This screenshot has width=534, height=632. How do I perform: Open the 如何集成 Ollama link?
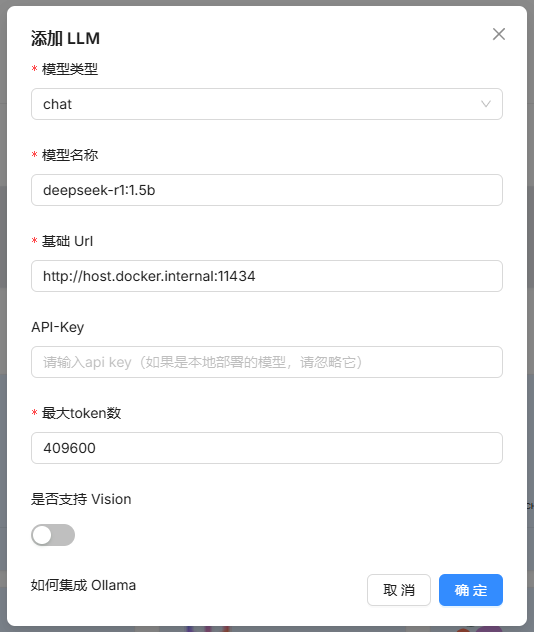click(83, 585)
